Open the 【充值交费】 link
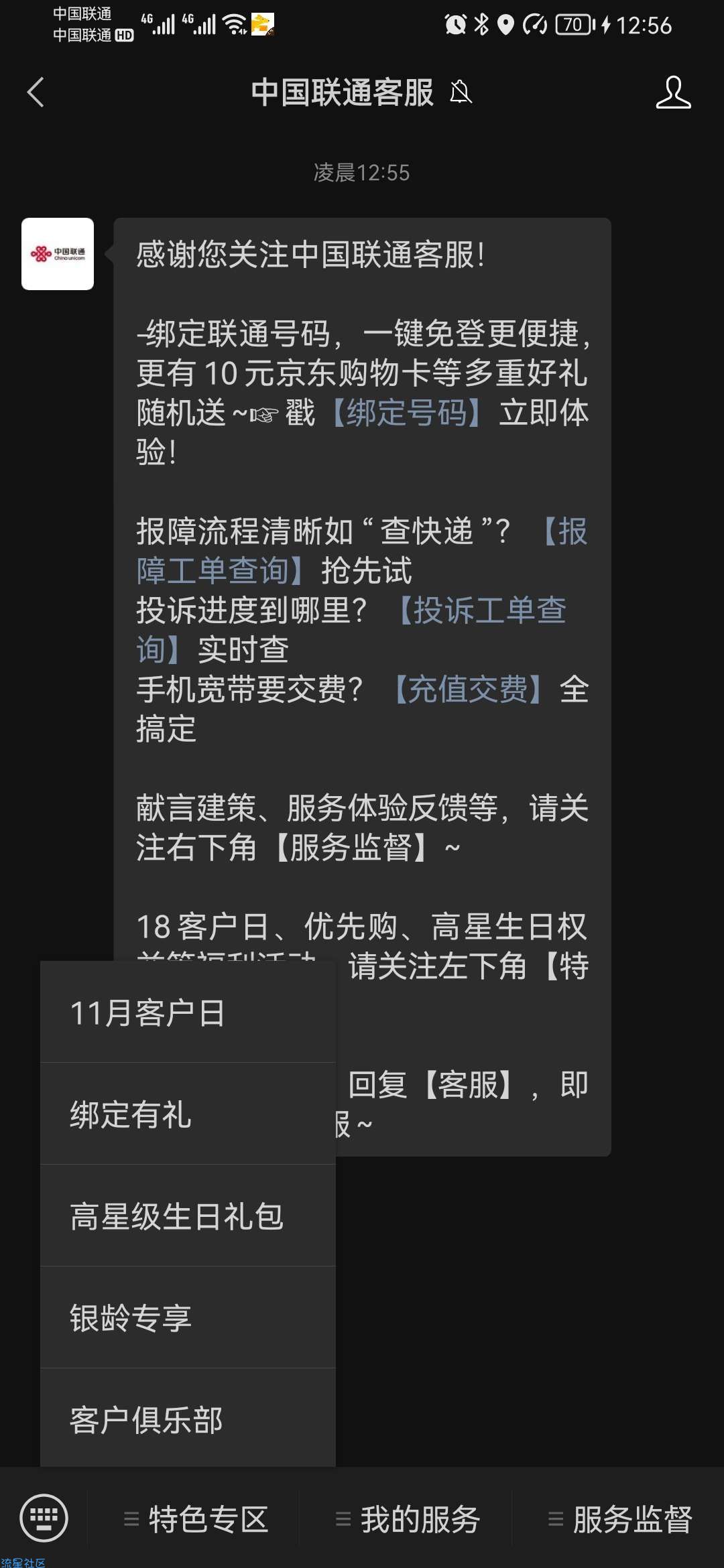This screenshot has width=724, height=1568. click(x=467, y=690)
